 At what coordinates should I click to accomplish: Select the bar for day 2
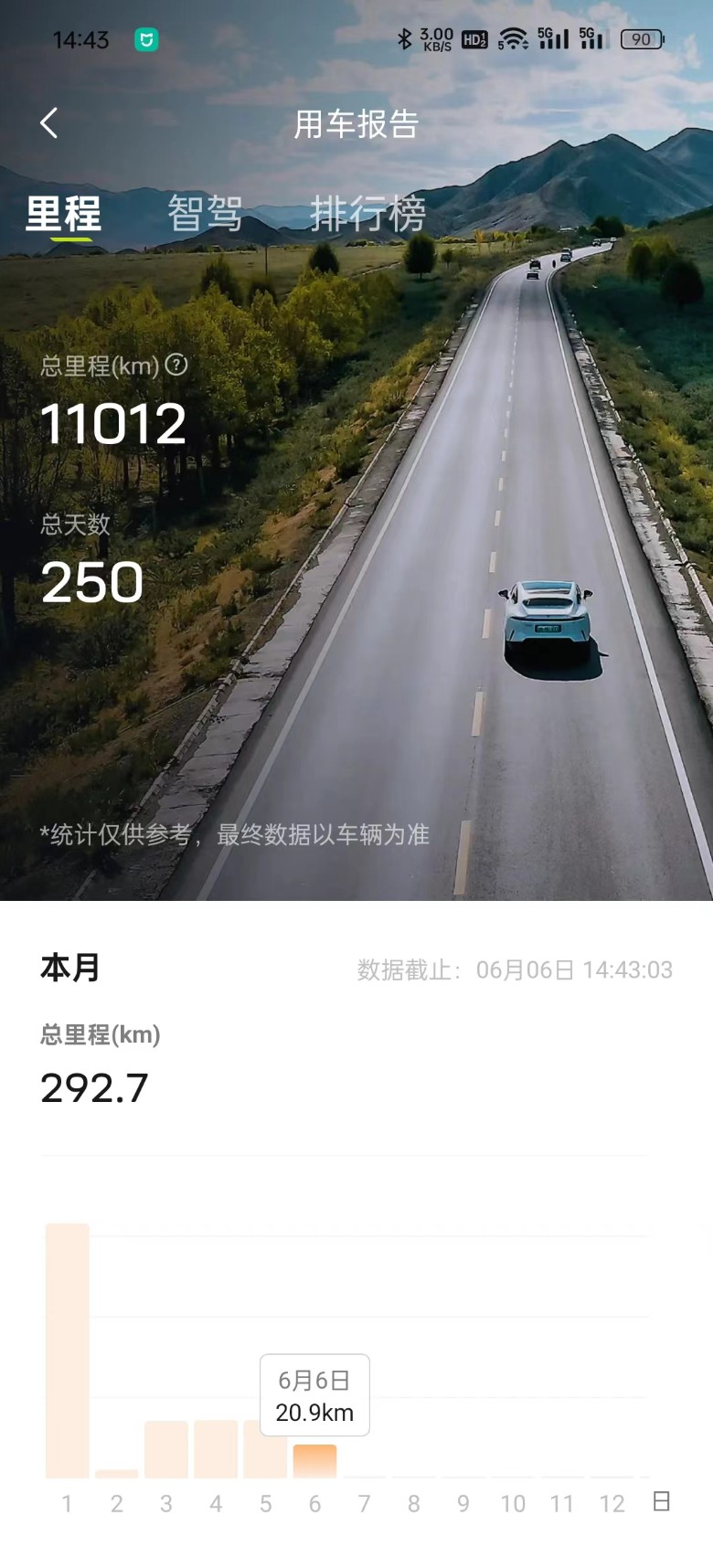pyautogui.click(x=117, y=1473)
